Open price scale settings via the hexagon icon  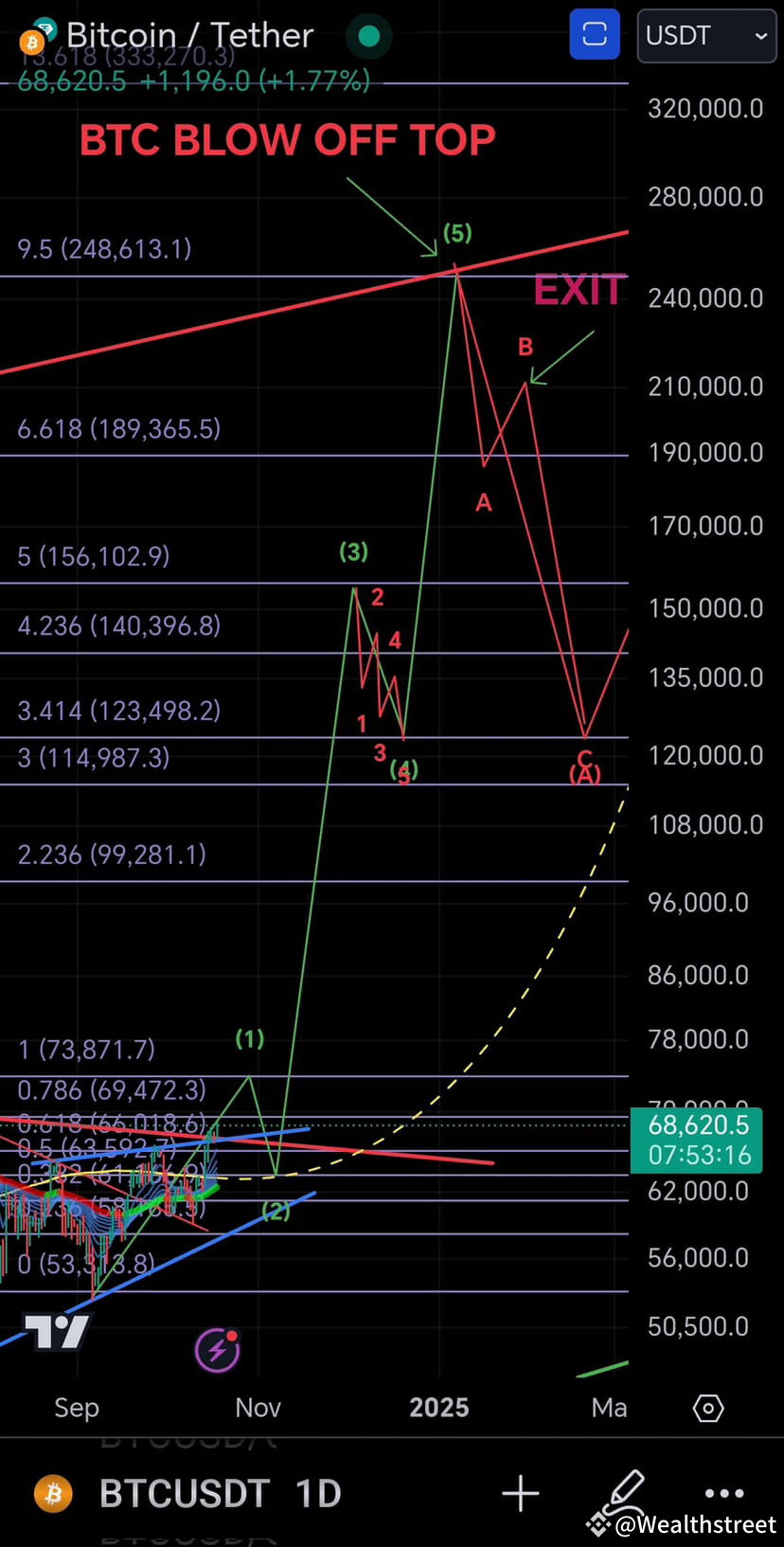(x=707, y=1409)
